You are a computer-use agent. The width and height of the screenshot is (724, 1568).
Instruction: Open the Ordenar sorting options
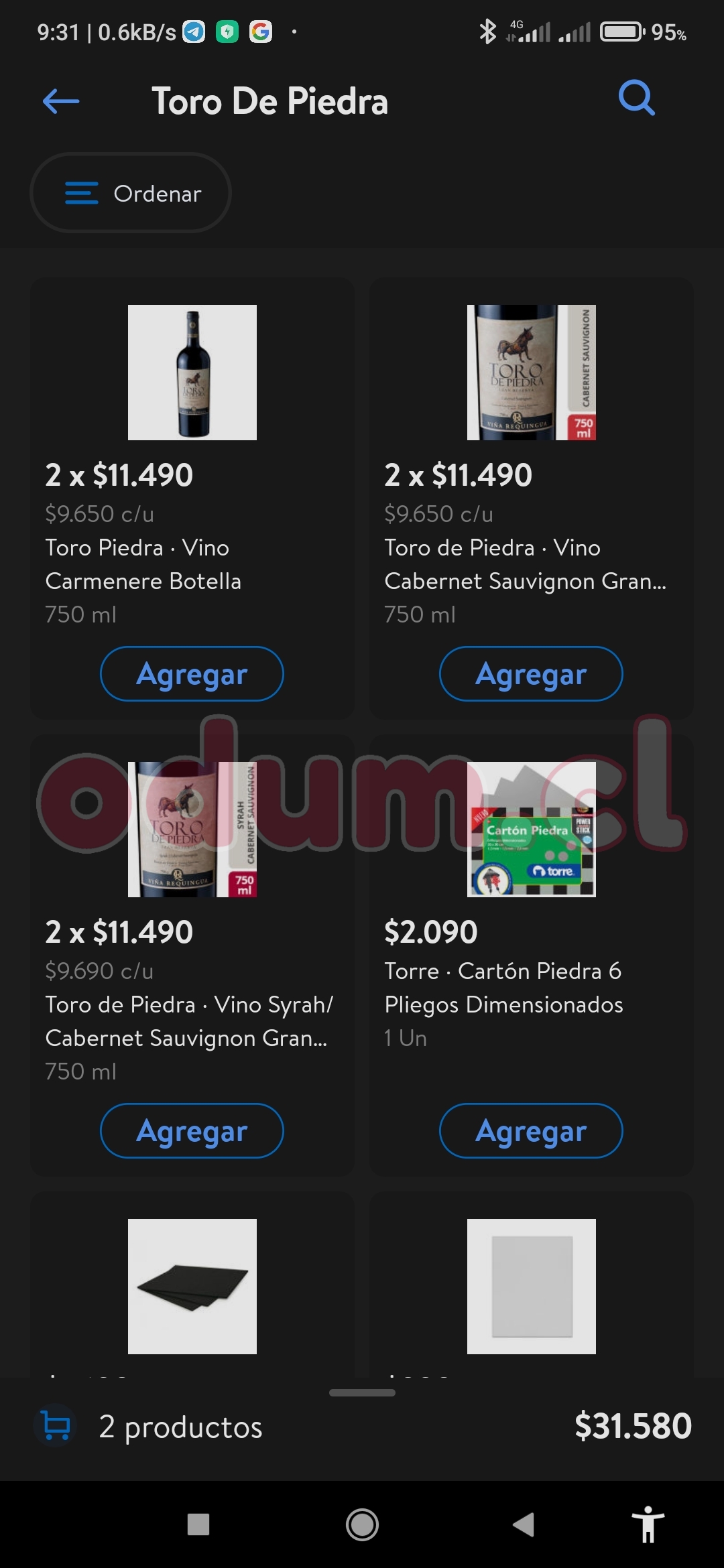click(x=131, y=193)
